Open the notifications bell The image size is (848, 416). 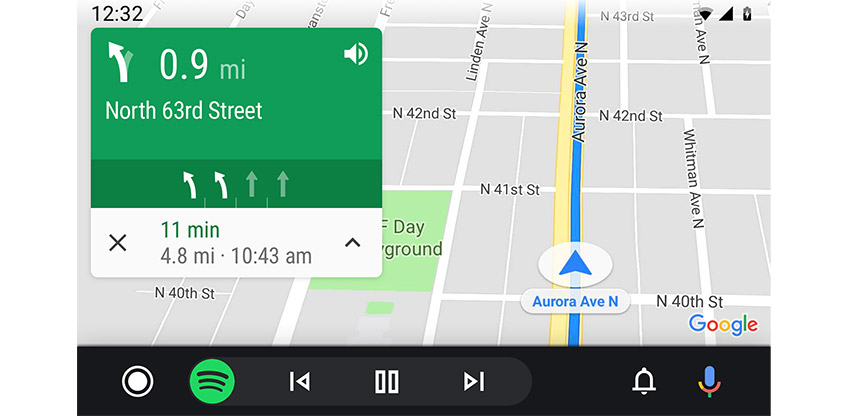tap(644, 381)
